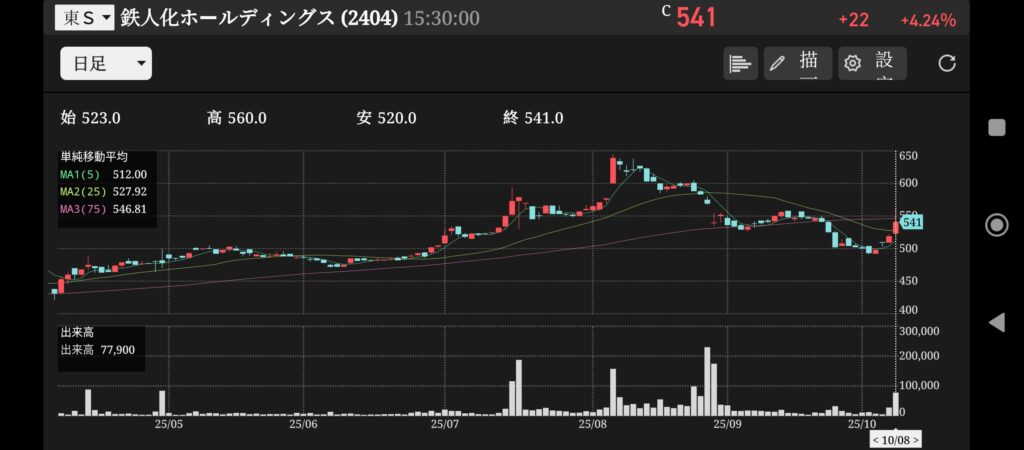Viewport: 1024px width, 450px height.
Task: Open the 日足 timeframe dropdown
Action: click(x=105, y=64)
